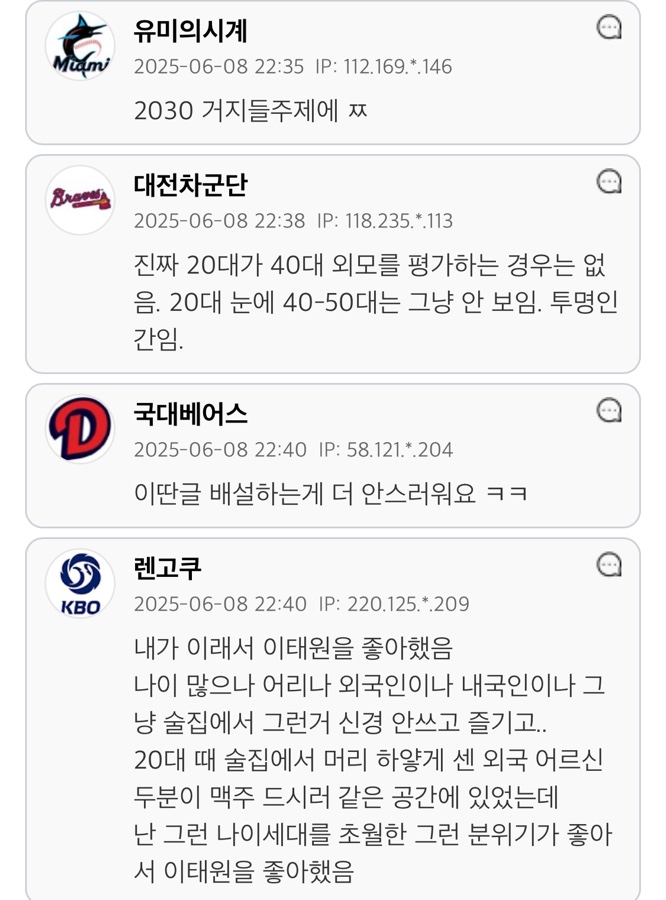This screenshot has height=900, width=666.
Task: Tap reply icon on 국대베어스's comment
Action: pos(609,410)
